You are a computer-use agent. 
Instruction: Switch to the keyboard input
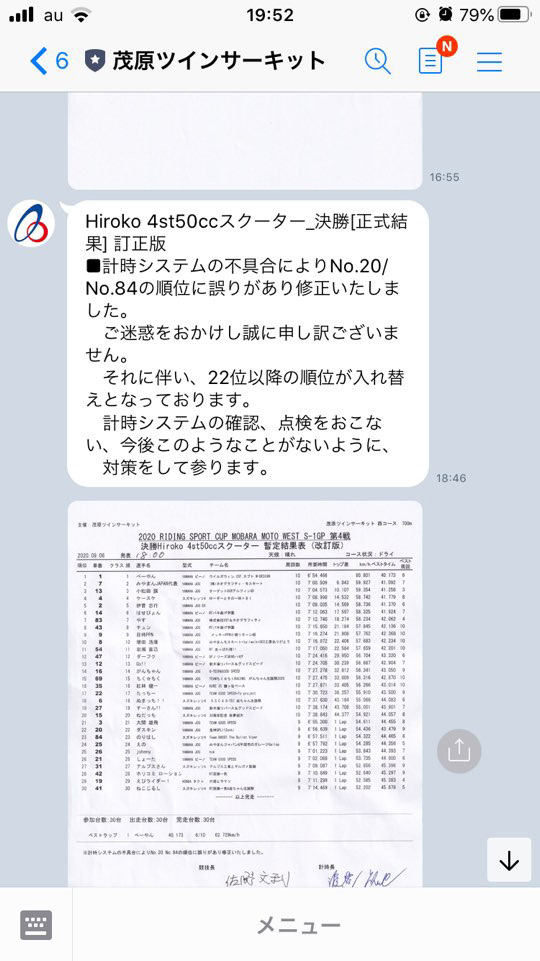tap(36, 925)
